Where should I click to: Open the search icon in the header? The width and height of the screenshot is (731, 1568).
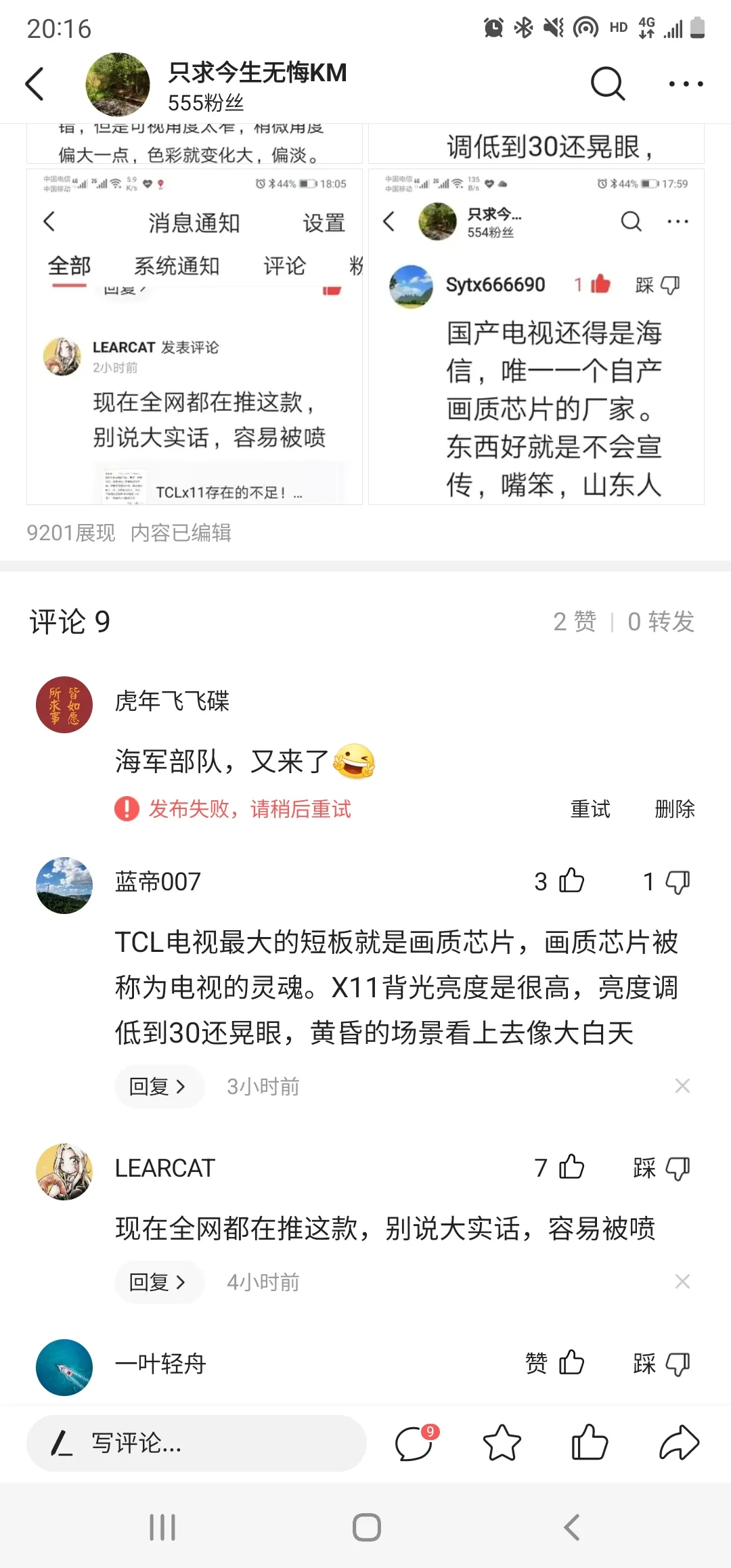[607, 84]
